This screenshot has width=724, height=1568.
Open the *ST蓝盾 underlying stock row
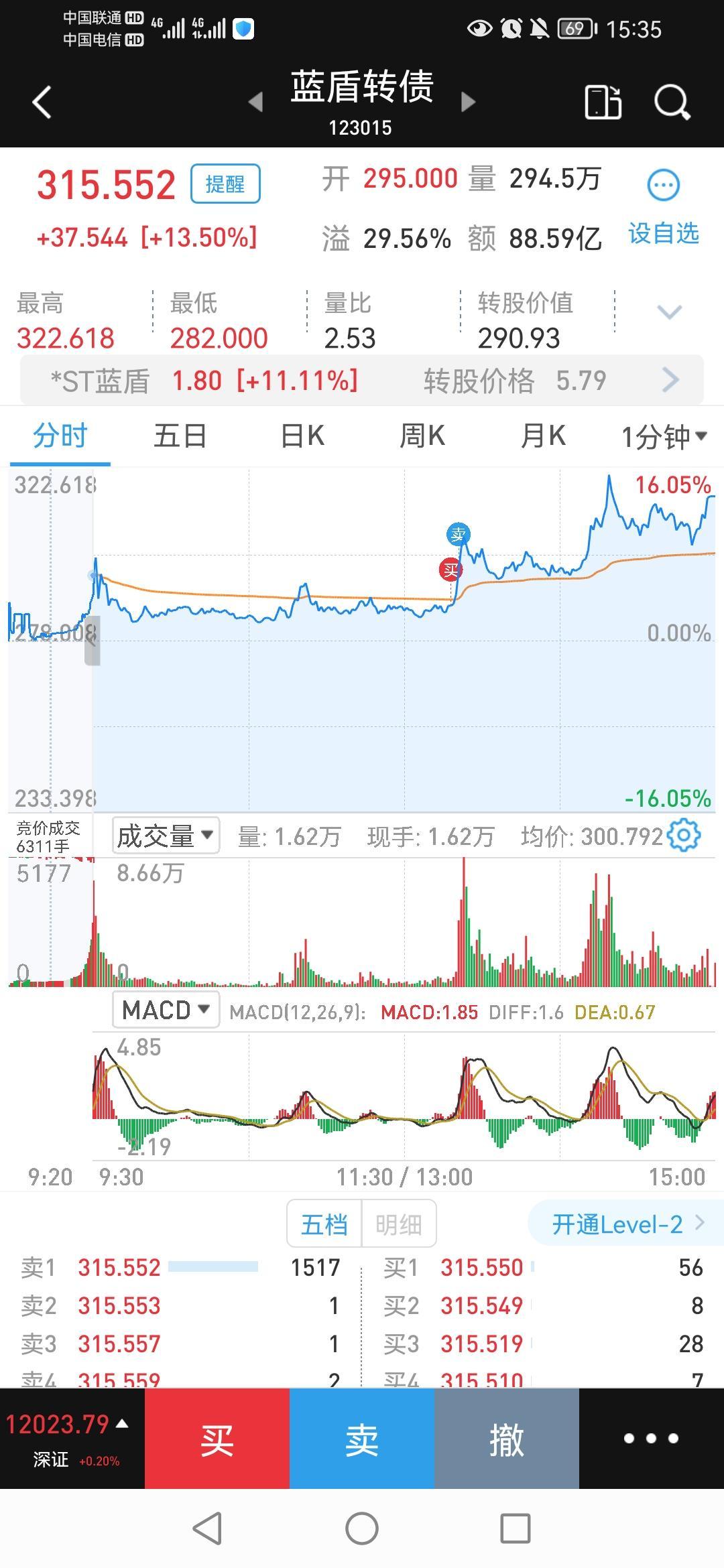pyautogui.click(x=362, y=381)
